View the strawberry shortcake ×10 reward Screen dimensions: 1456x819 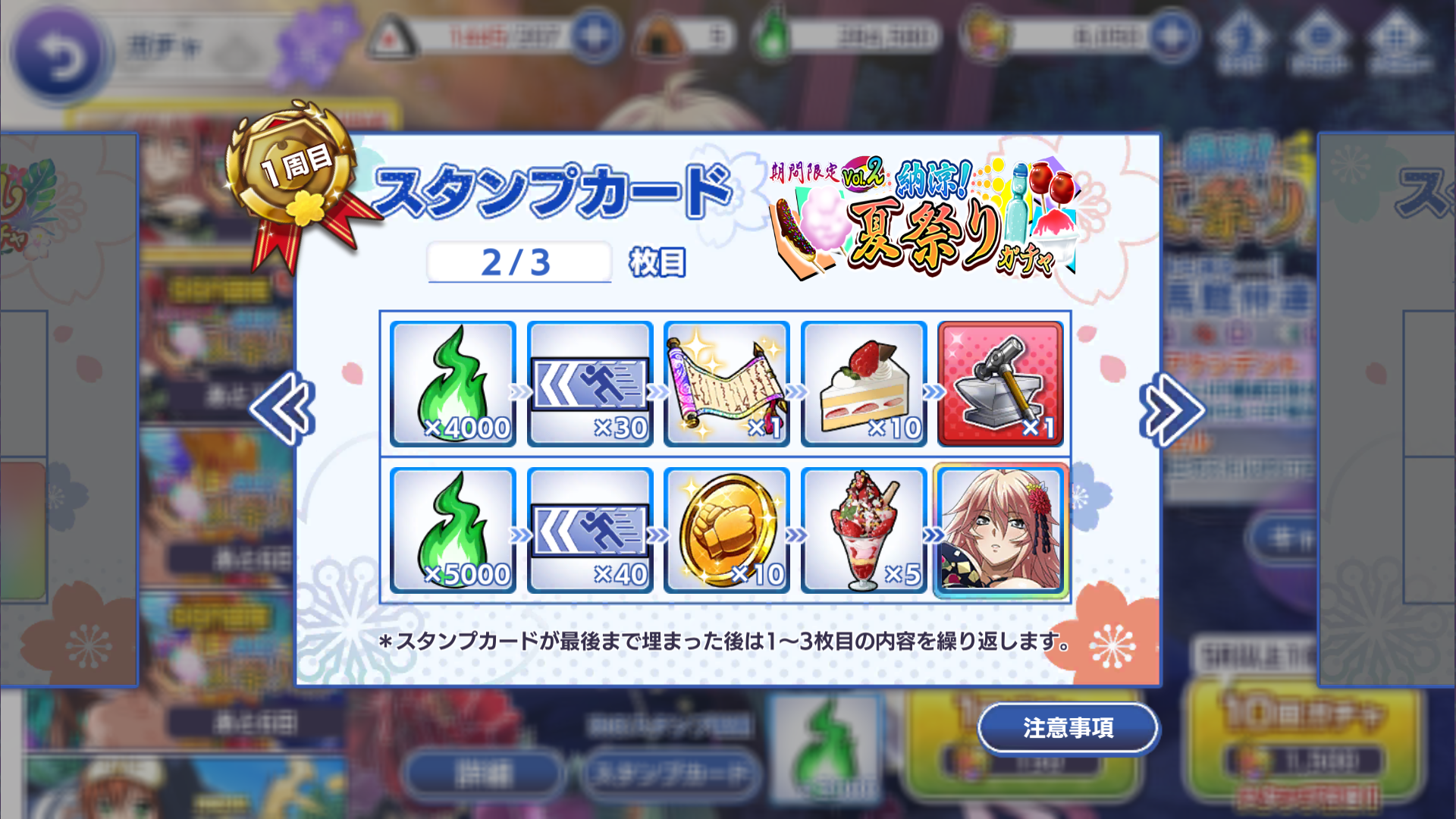(864, 384)
